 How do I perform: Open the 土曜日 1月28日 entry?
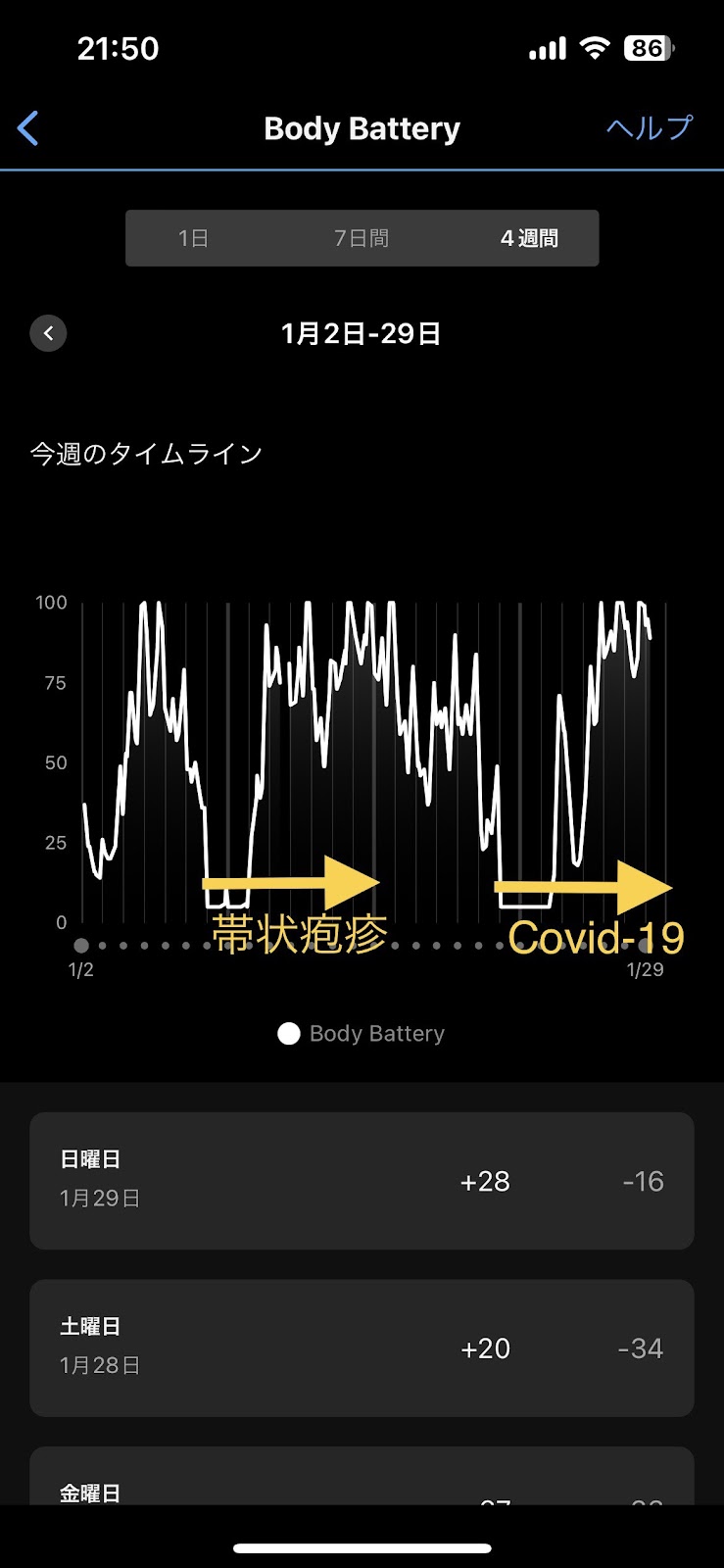coord(362,1348)
